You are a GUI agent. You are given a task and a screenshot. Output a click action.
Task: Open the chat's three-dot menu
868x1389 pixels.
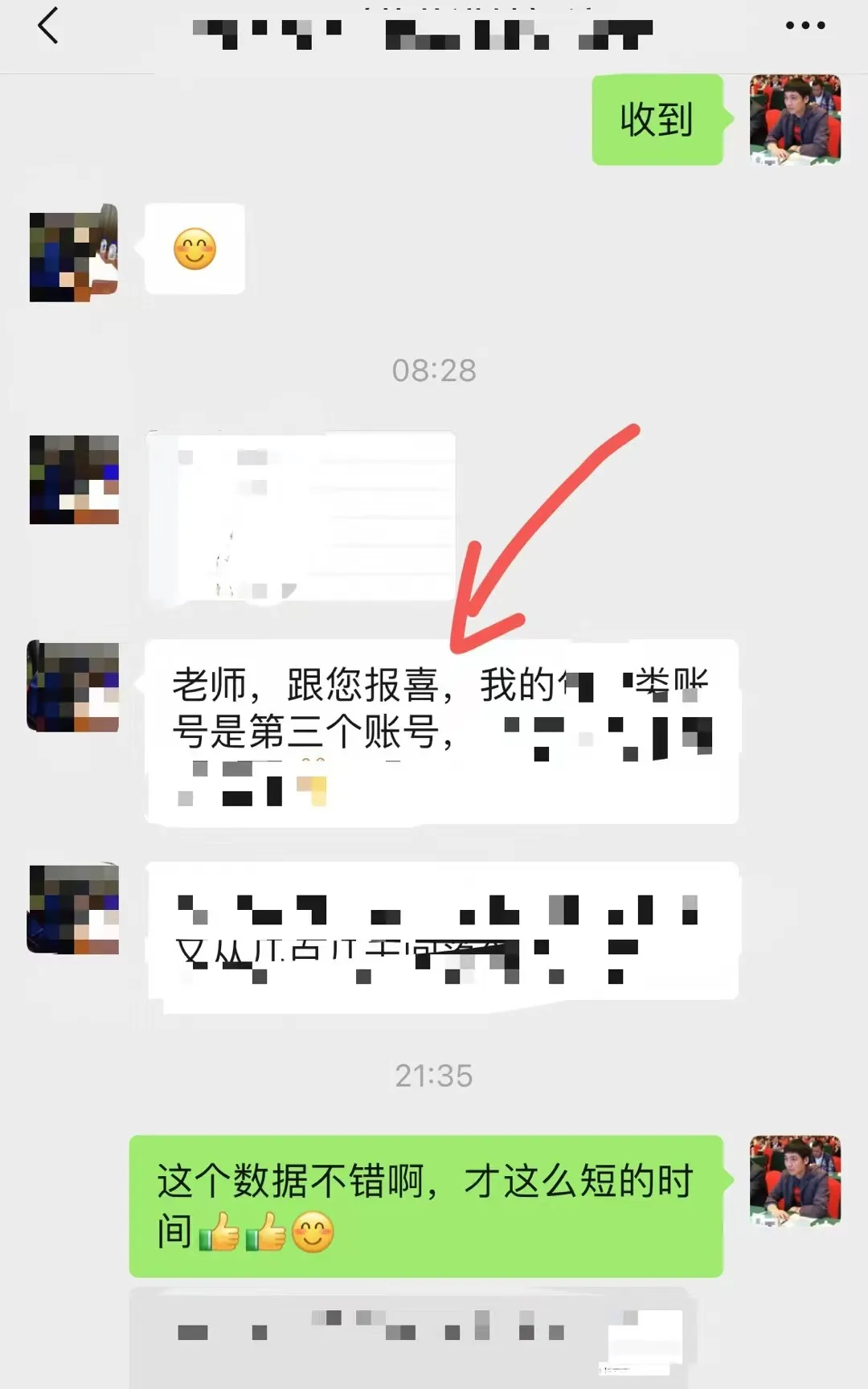[x=805, y=26]
